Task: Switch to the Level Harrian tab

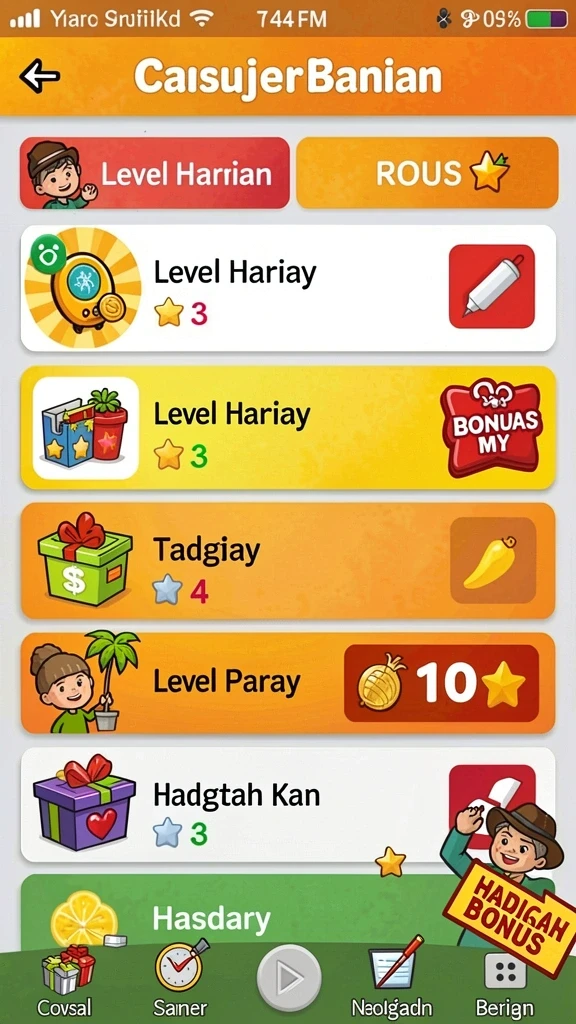Action: [x=155, y=173]
